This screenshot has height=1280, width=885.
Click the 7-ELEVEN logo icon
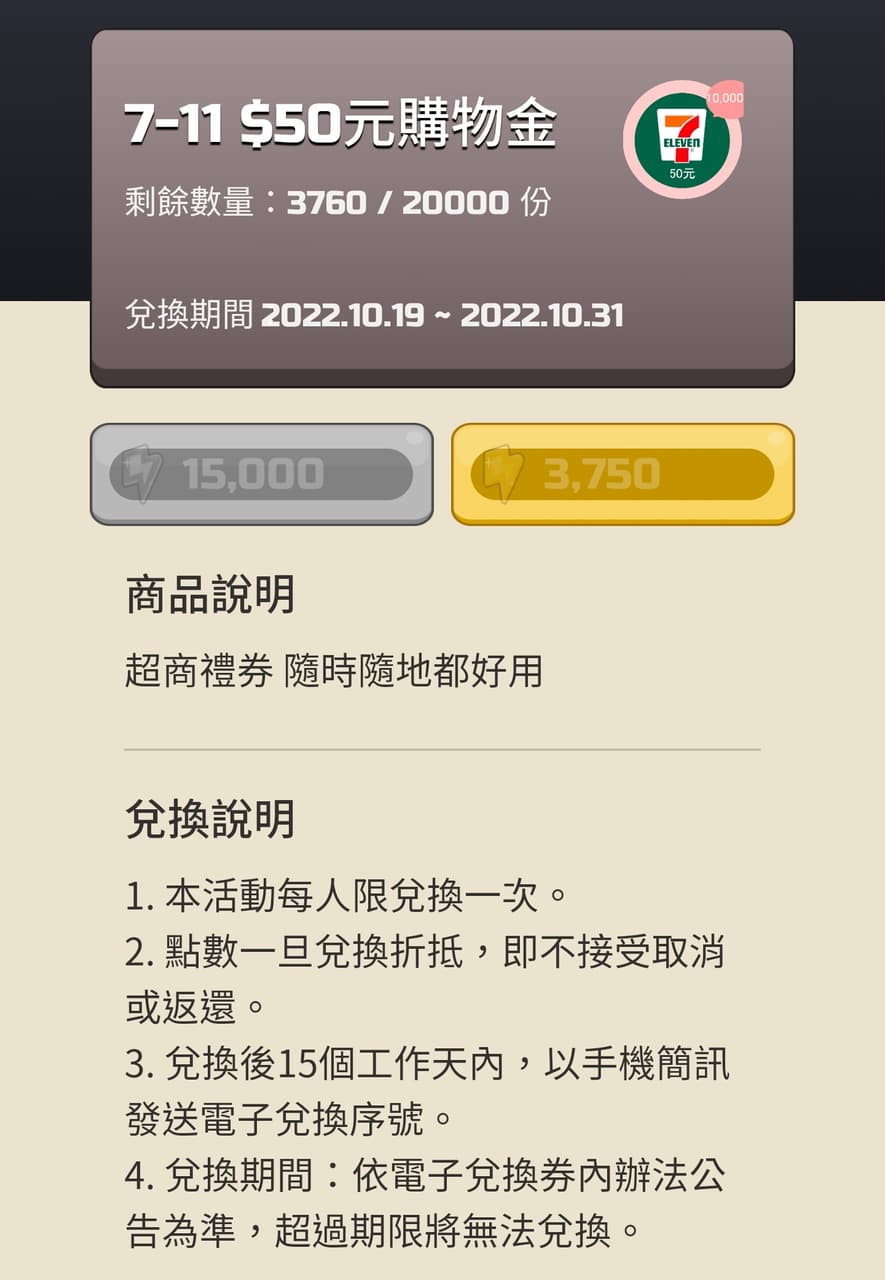pyautogui.click(x=681, y=138)
